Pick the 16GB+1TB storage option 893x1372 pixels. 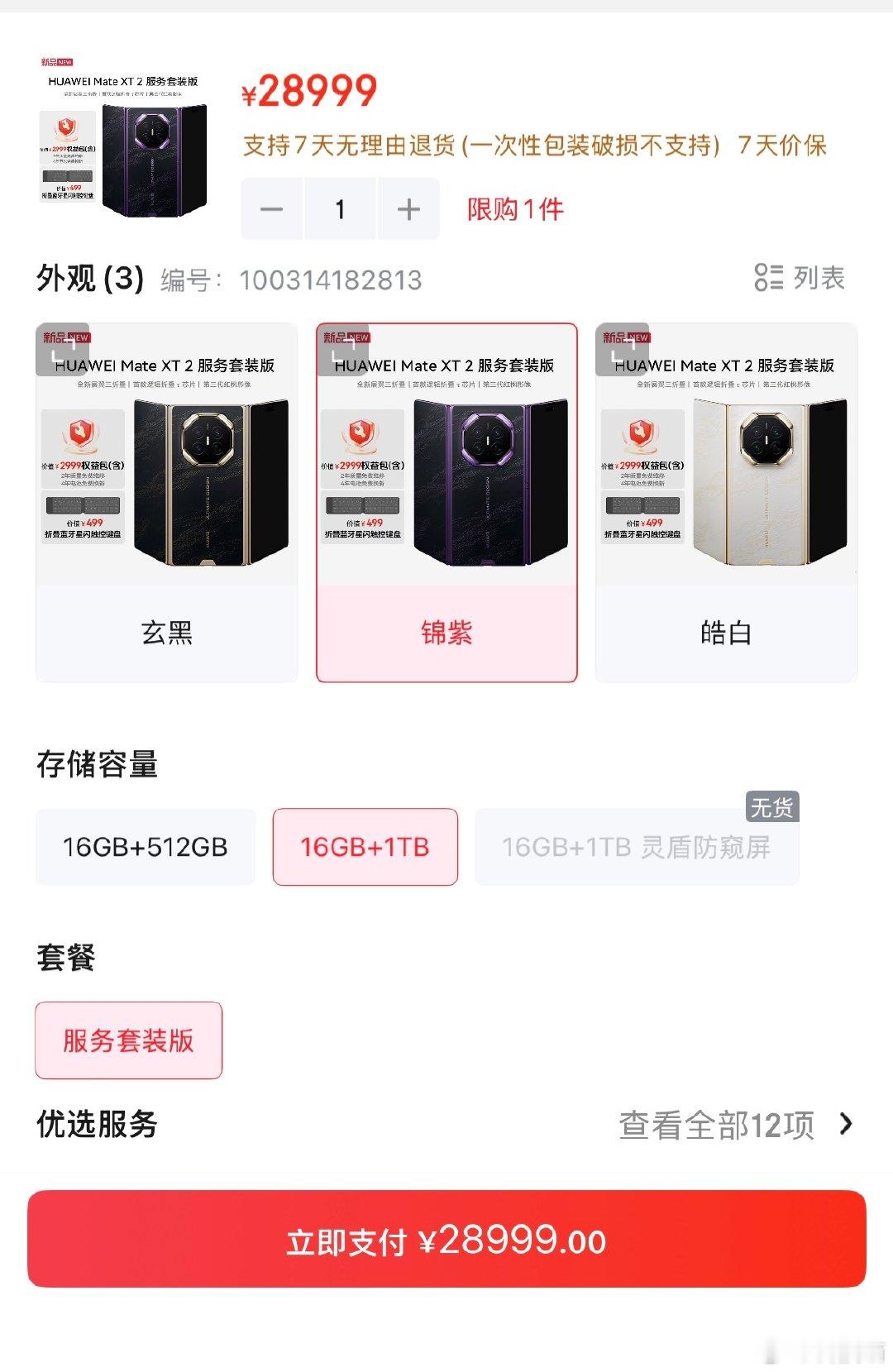(365, 847)
